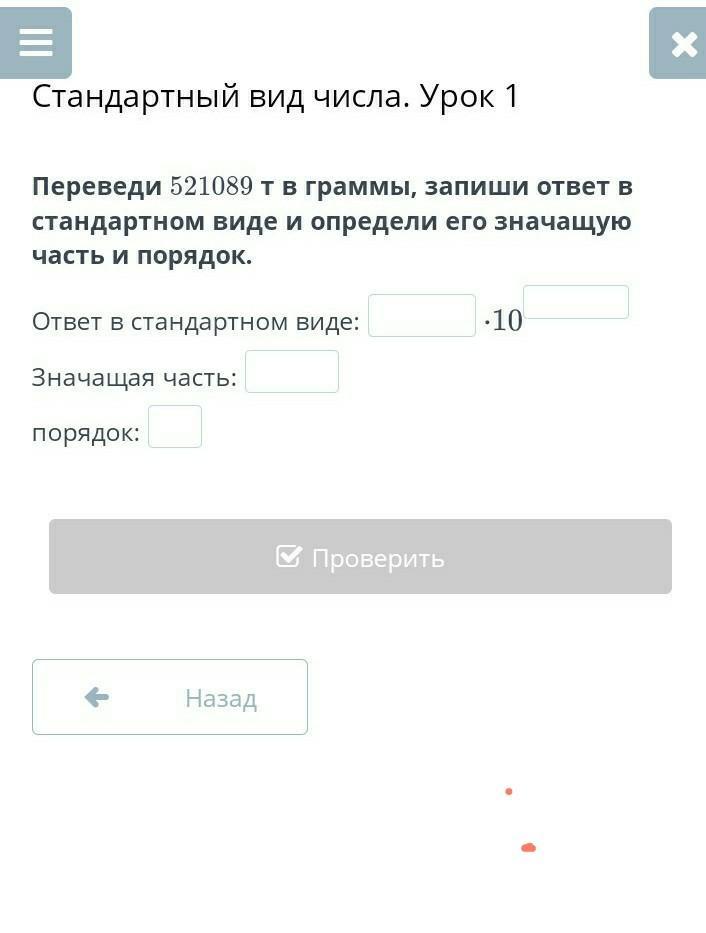The width and height of the screenshot is (706, 933).
Task: Tap the exponent field above the 10
Action: [x=576, y=302]
